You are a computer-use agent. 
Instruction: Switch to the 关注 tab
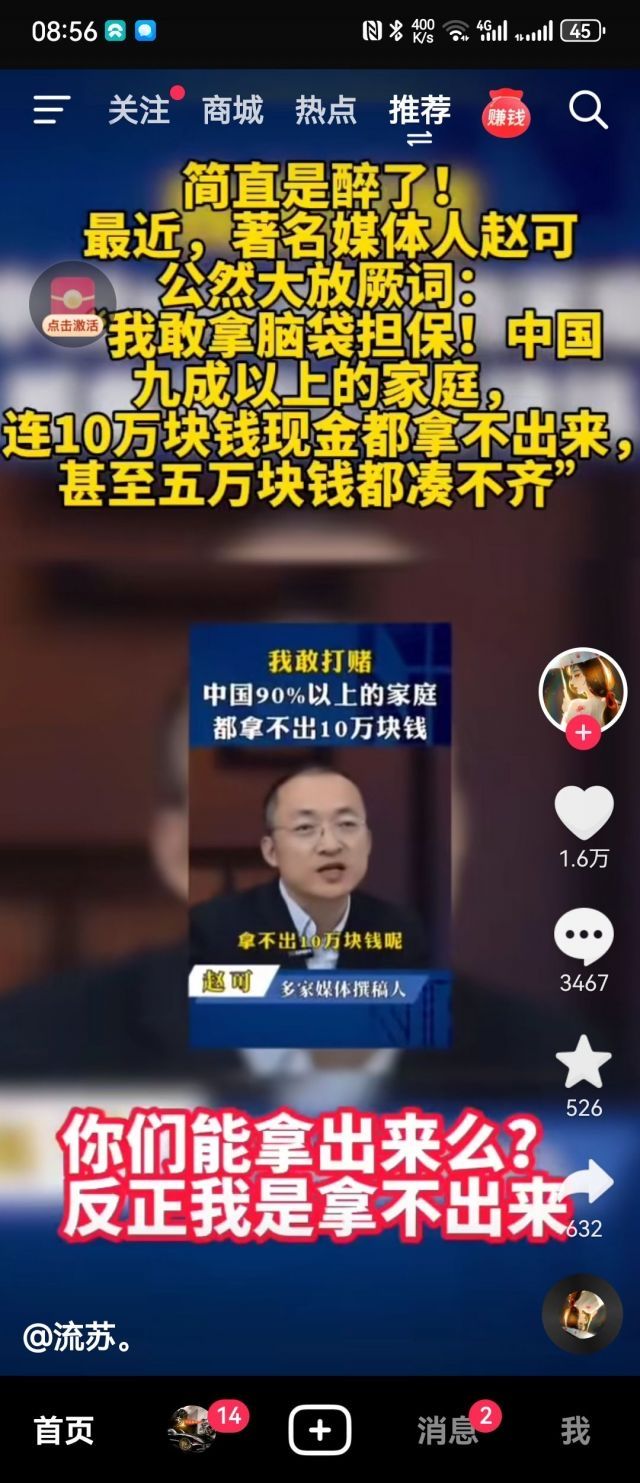(139, 110)
